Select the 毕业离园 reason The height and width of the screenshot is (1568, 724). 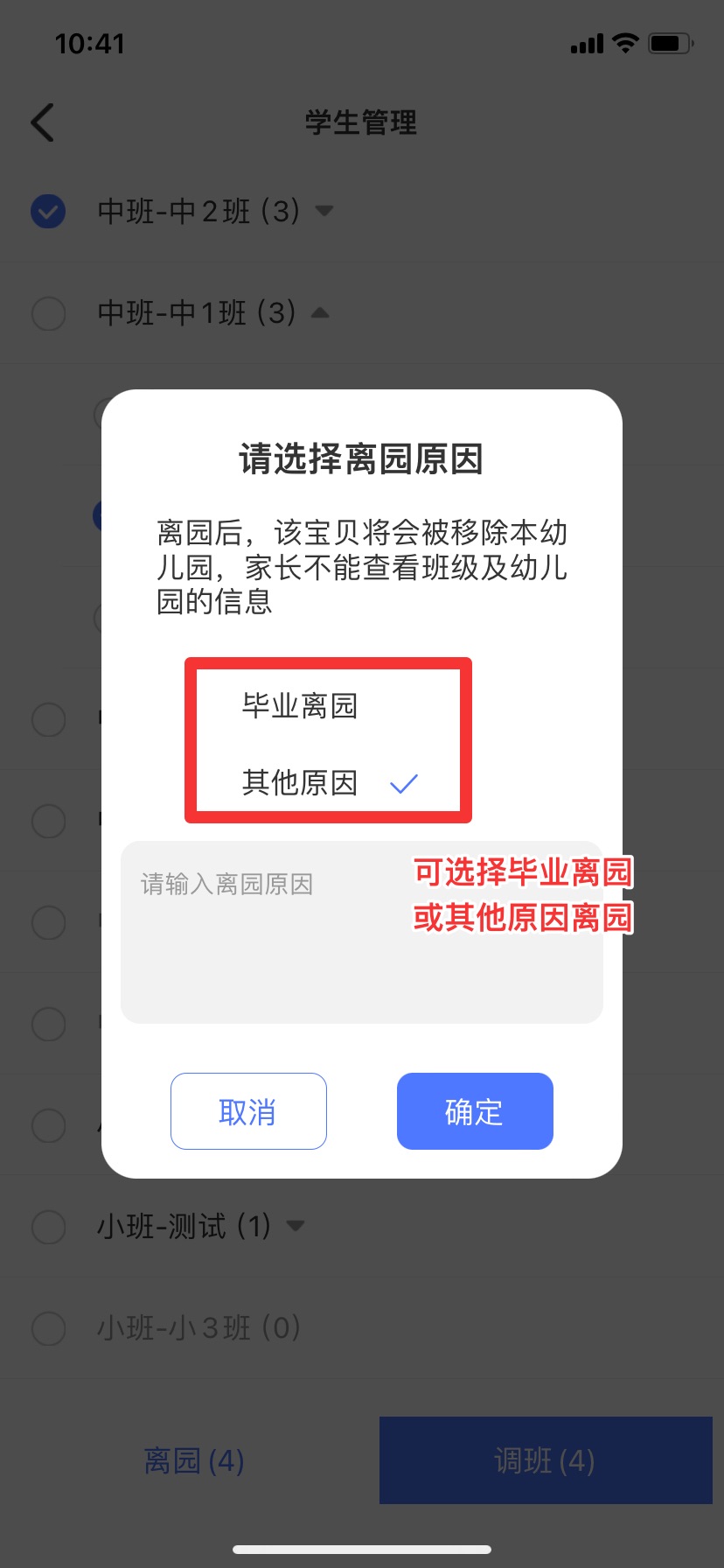click(300, 705)
